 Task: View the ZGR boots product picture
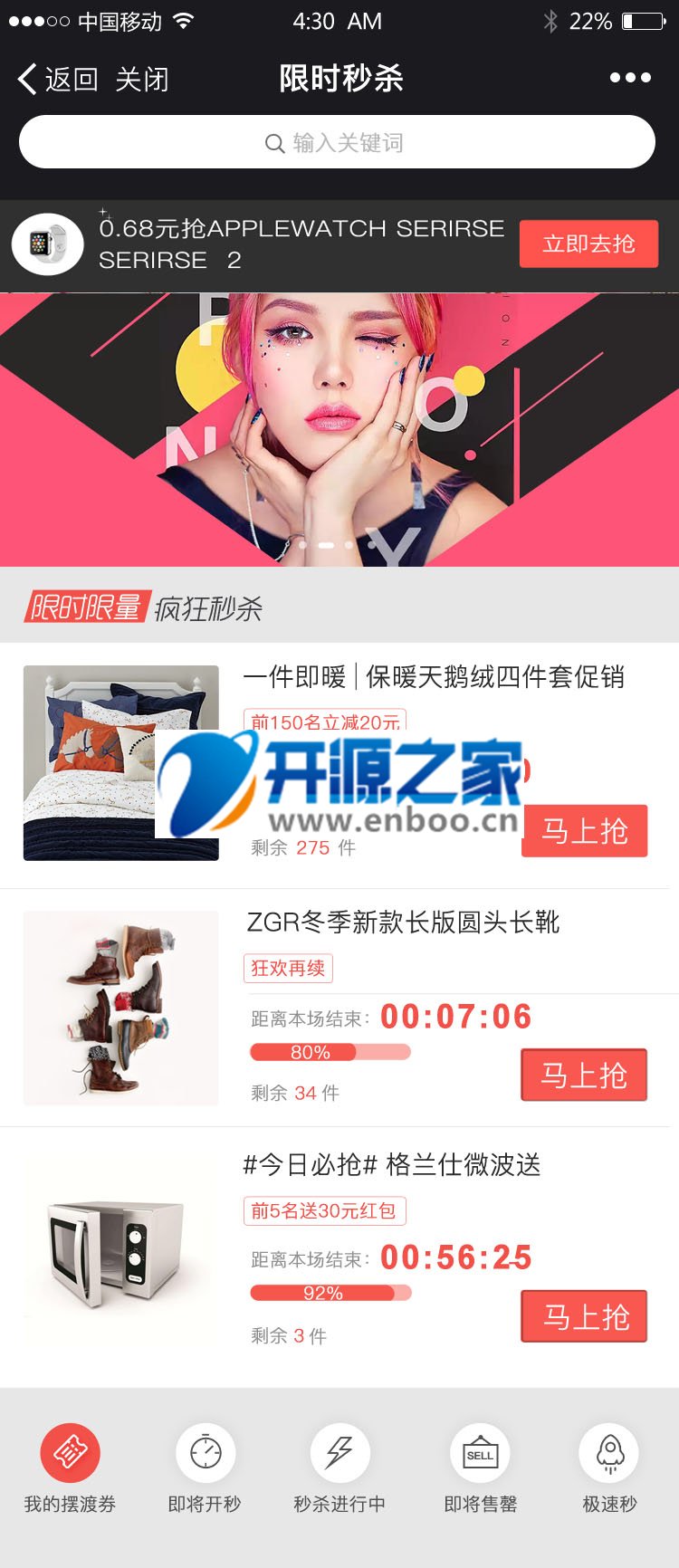coord(121,1008)
